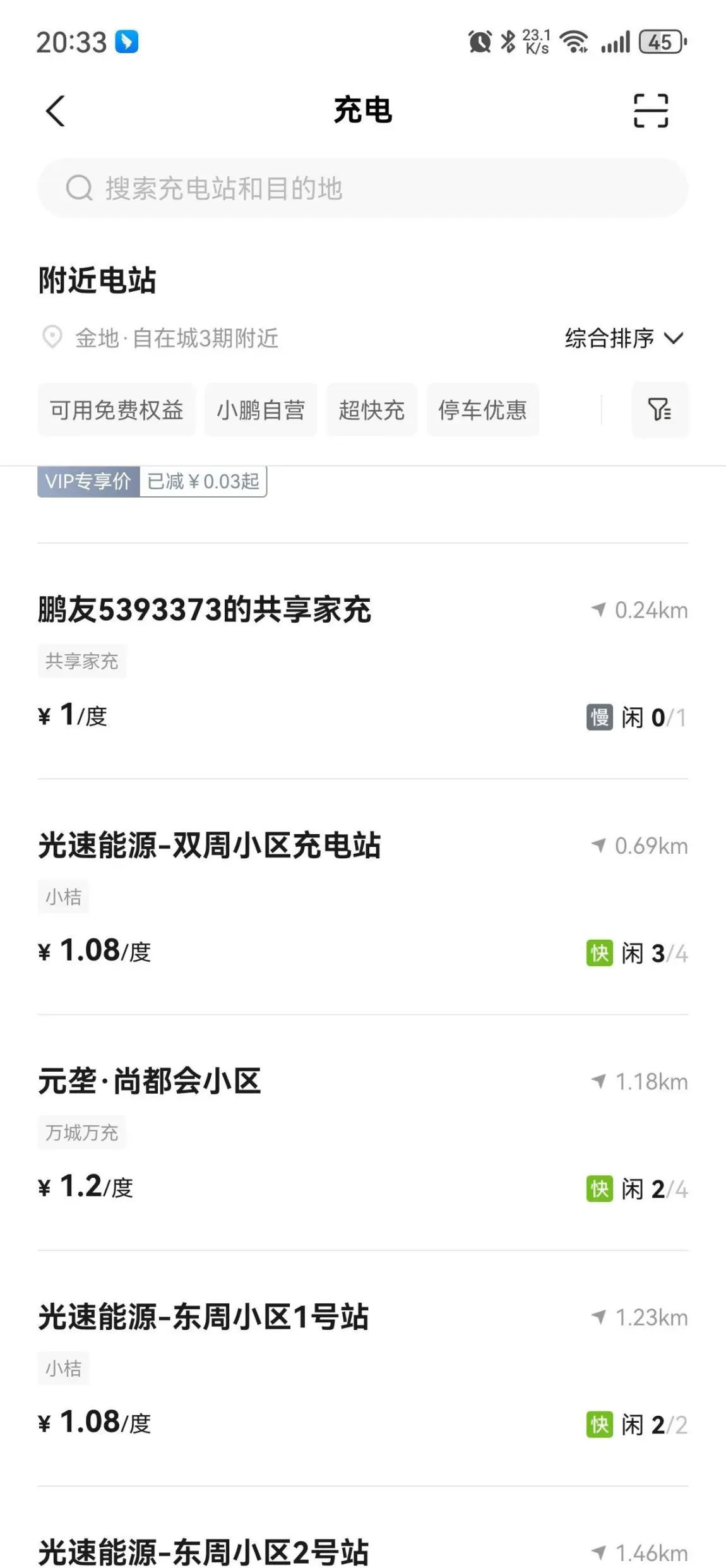
Task: Open the QR scan icon
Action: pyautogui.click(x=651, y=111)
